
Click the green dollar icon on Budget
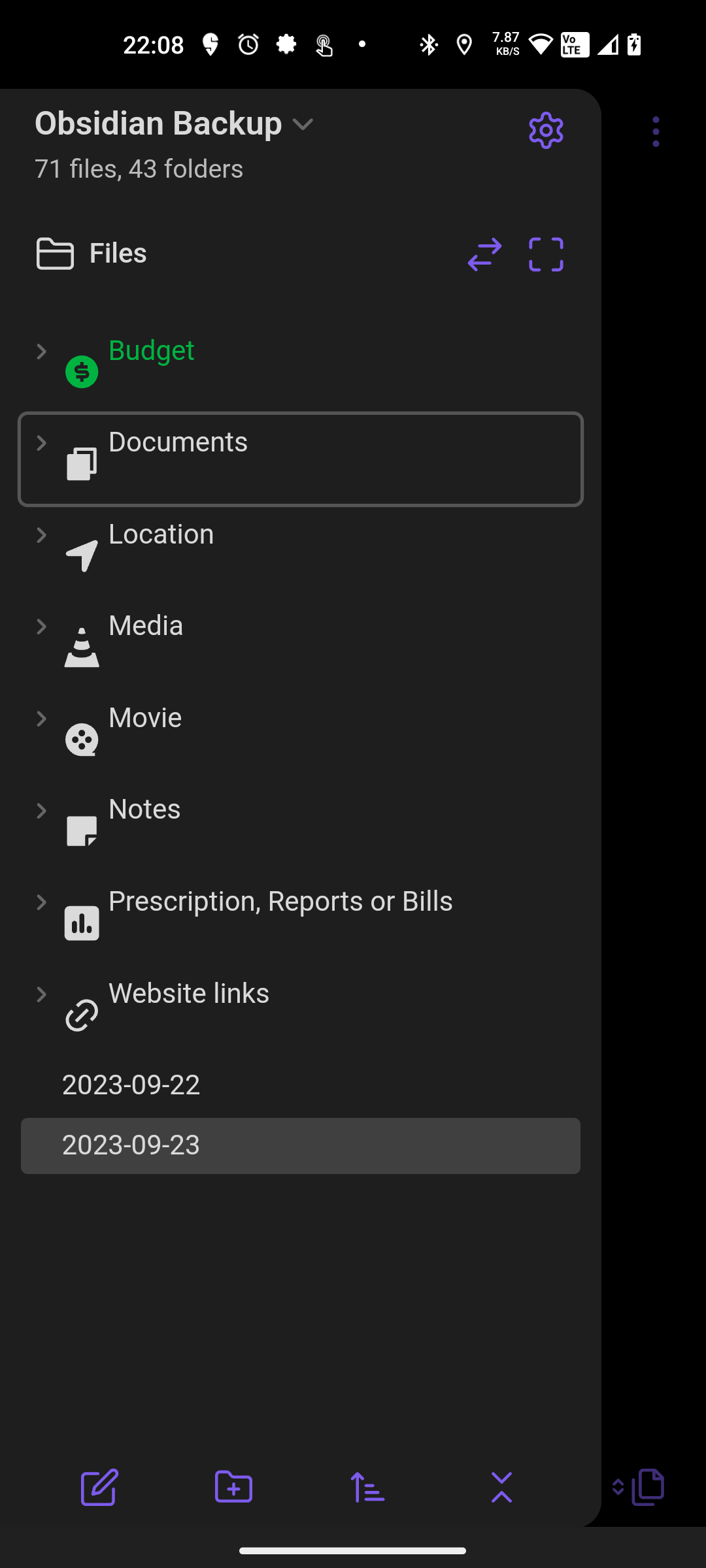(x=81, y=370)
